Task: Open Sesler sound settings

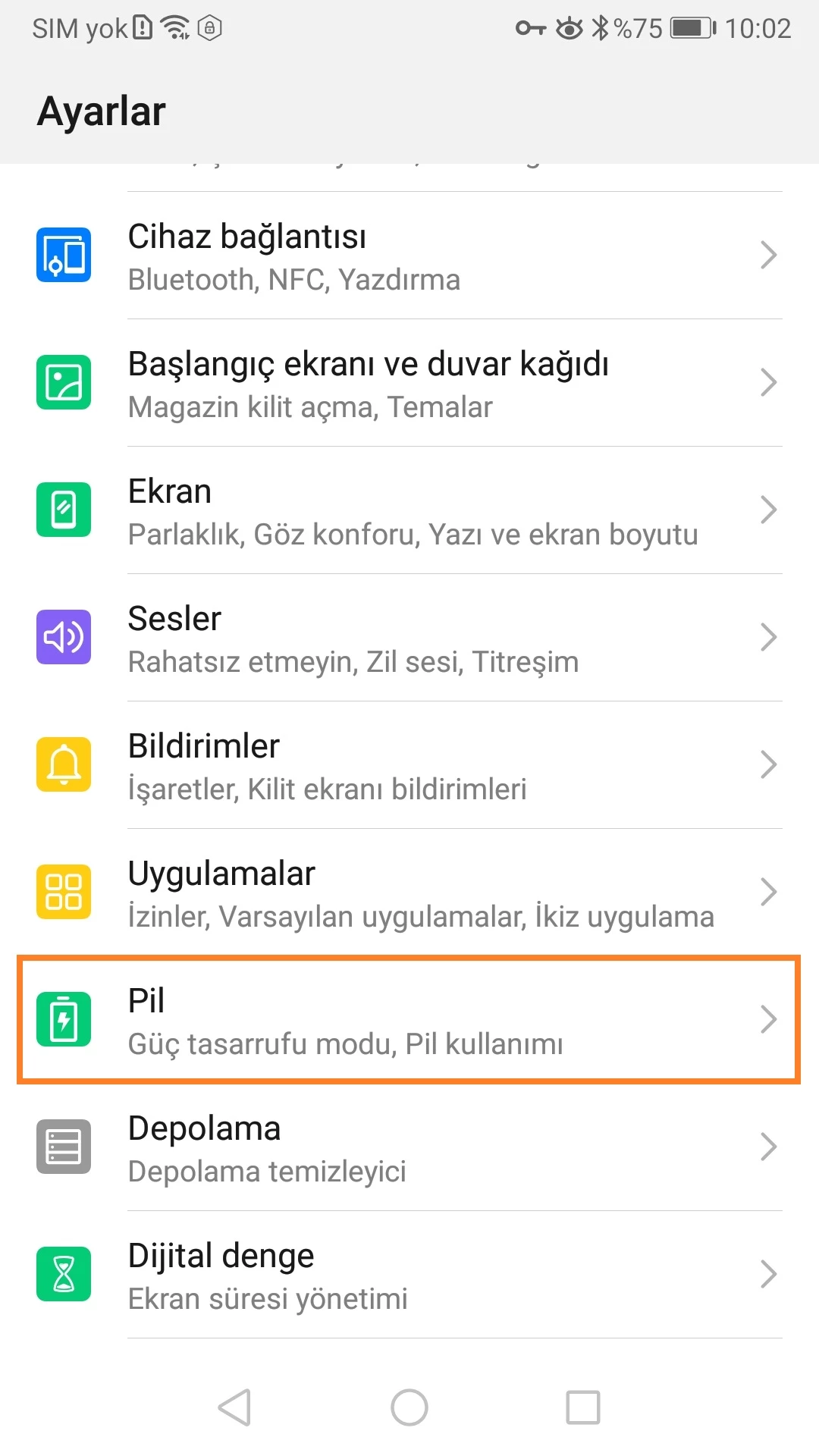Action: (409, 639)
